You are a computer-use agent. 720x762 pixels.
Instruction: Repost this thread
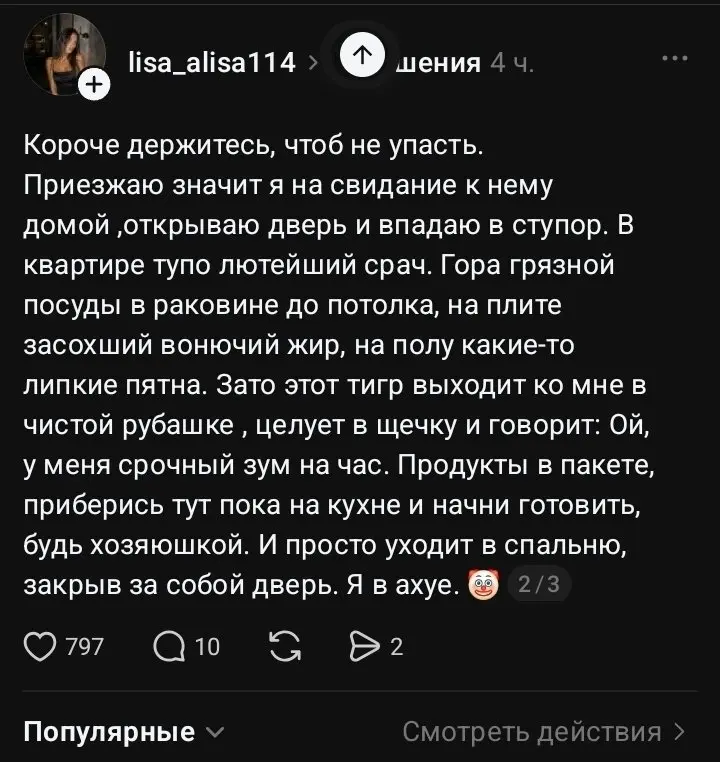pos(285,647)
